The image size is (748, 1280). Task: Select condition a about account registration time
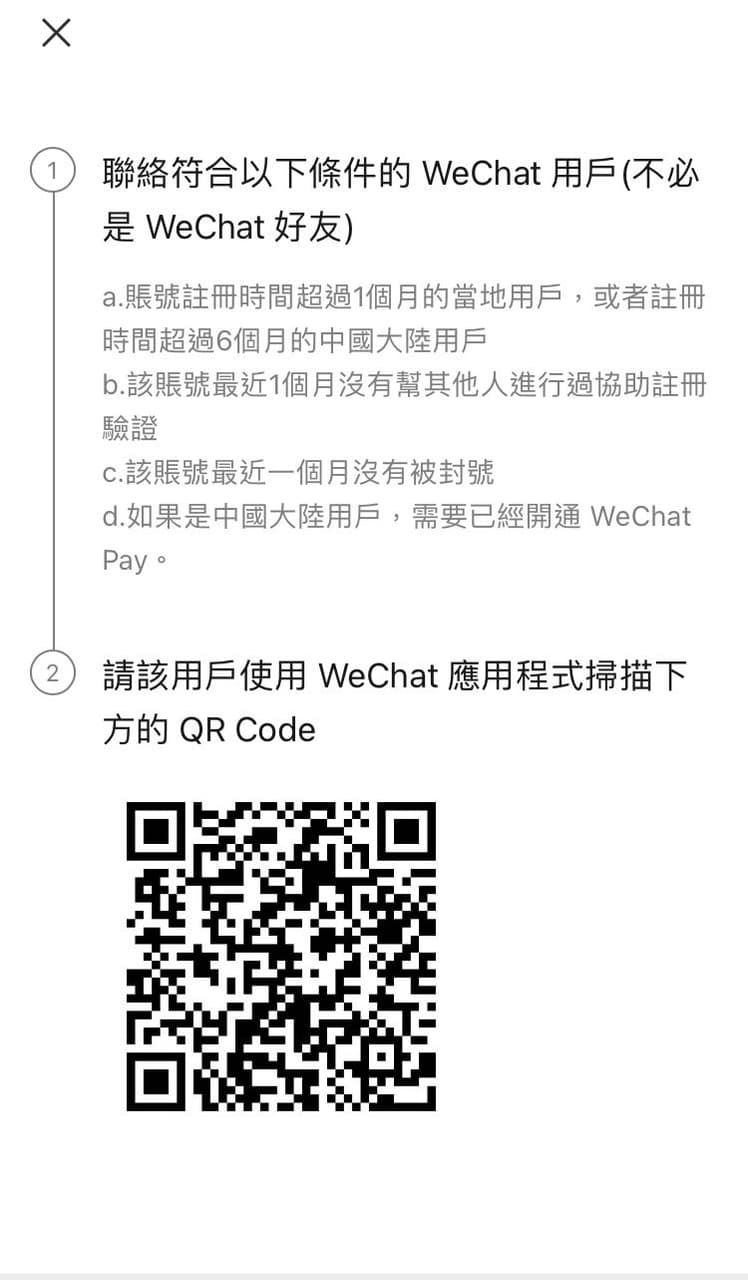click(400, 315)
